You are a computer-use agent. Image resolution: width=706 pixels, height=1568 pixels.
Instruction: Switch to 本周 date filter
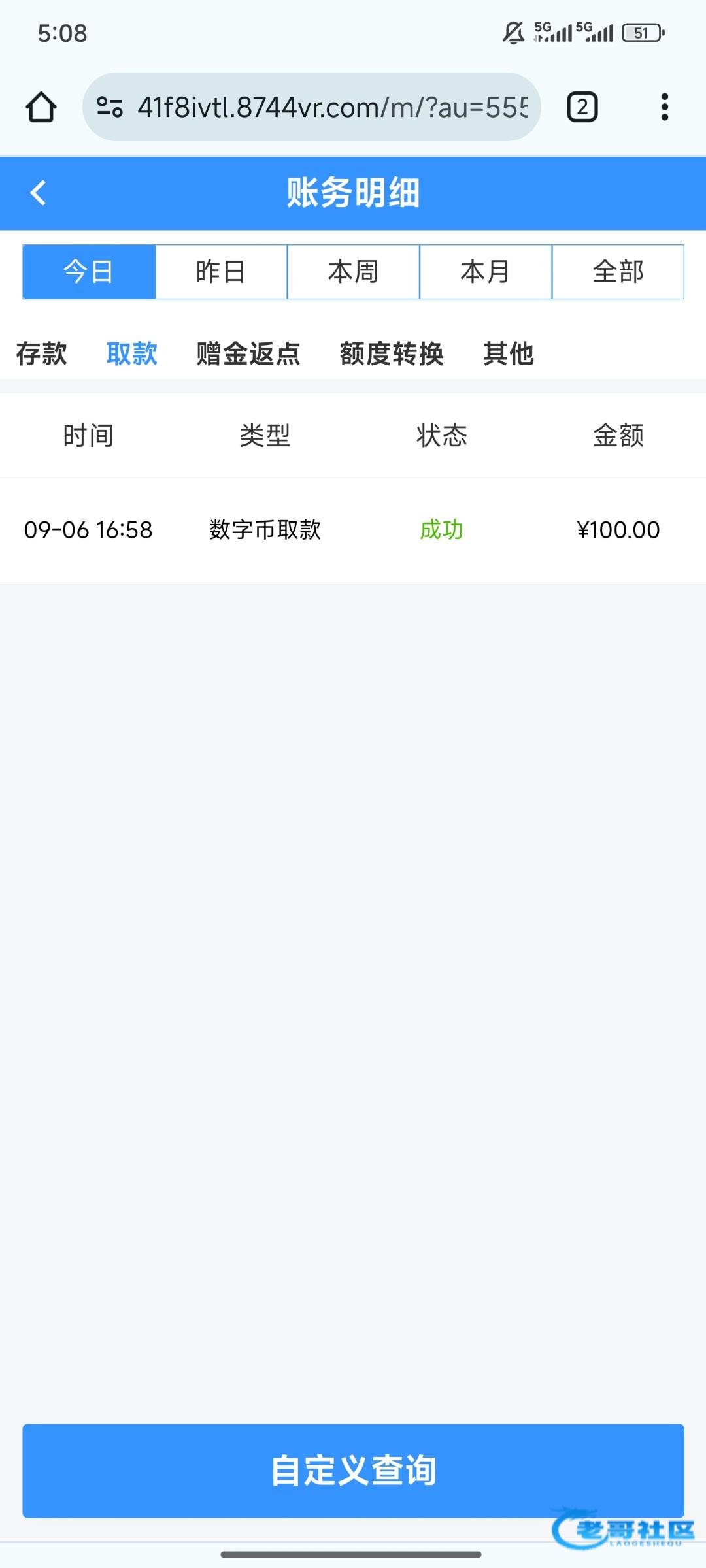point(353,272)
